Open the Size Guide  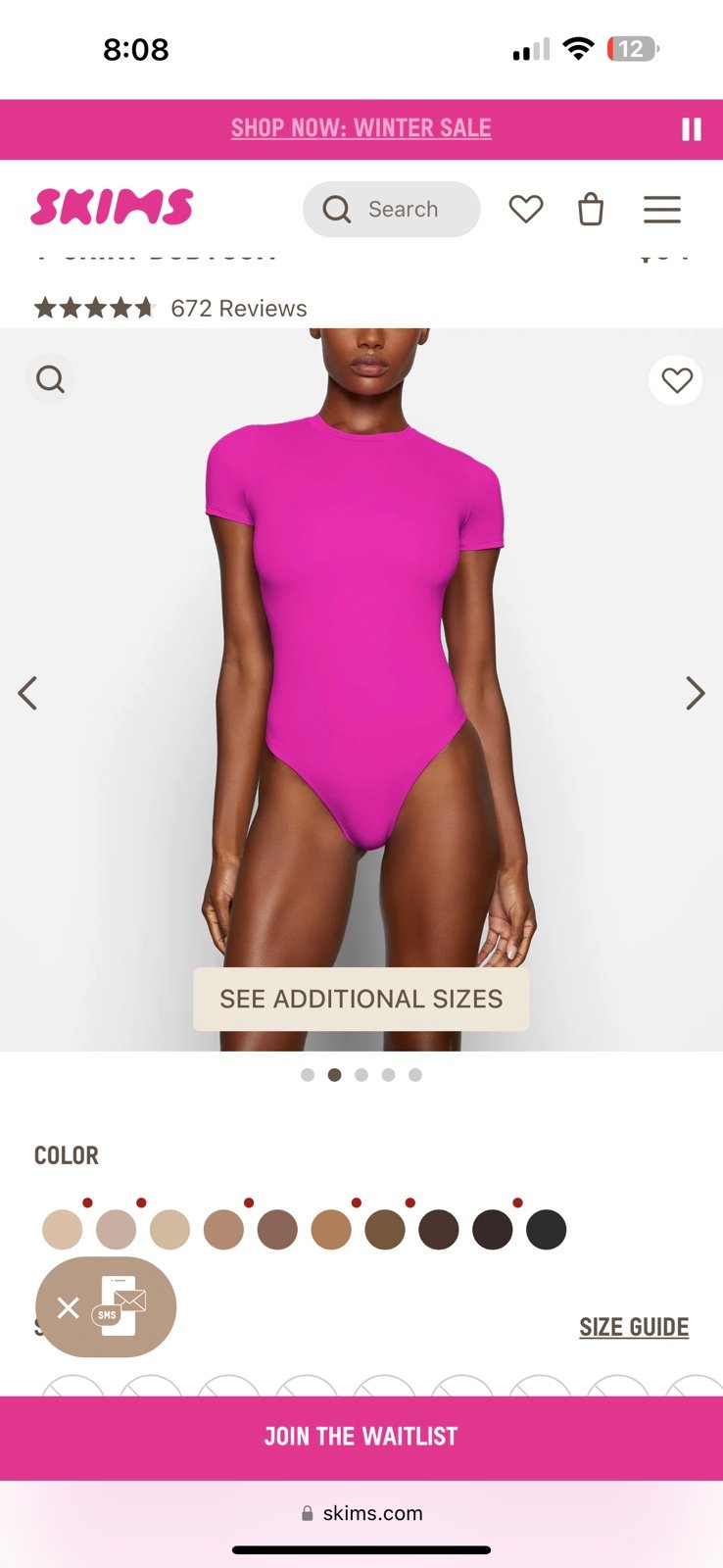coord(634,1327)
